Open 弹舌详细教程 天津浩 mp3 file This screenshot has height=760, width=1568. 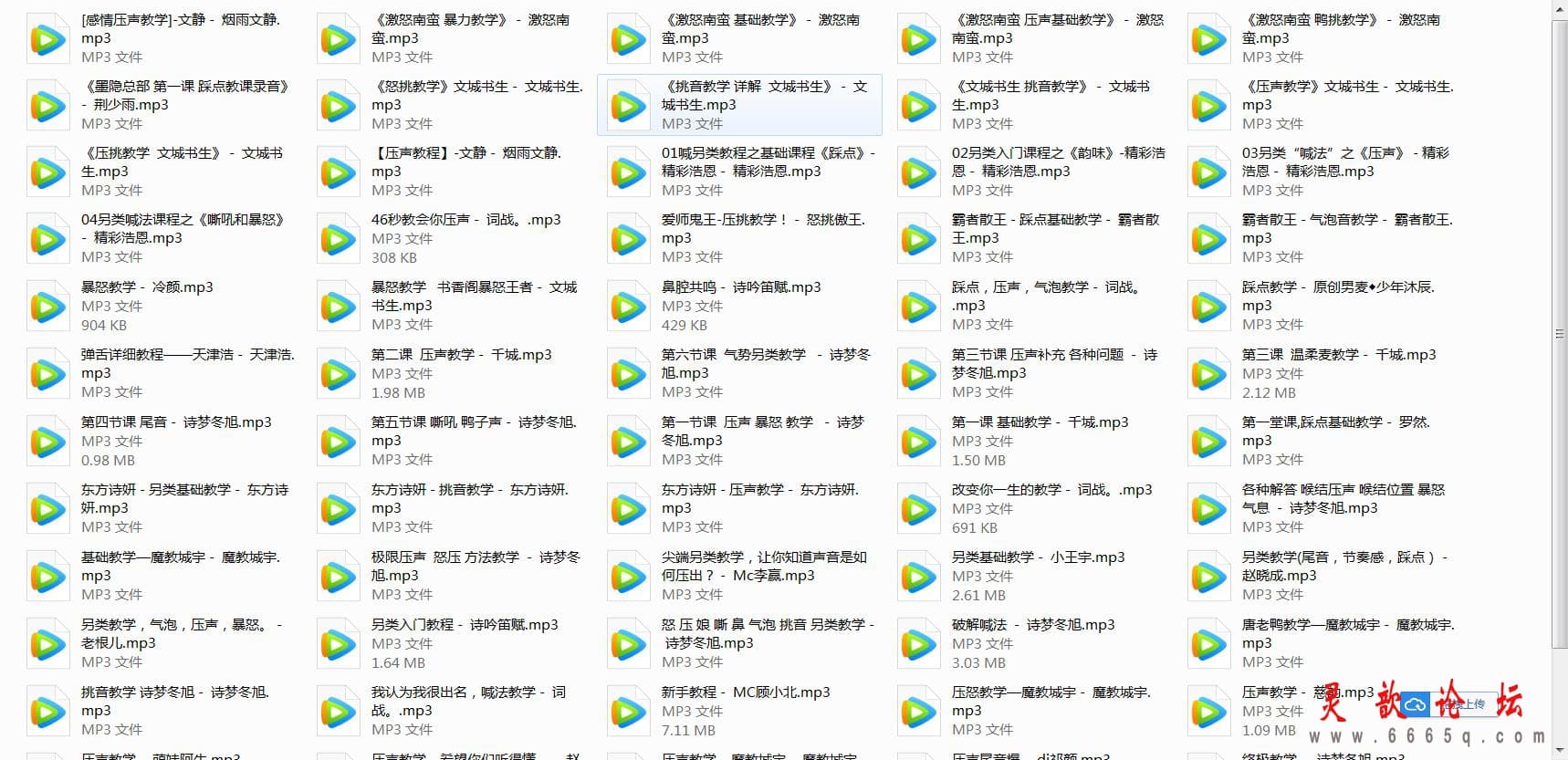click(187, 363)
